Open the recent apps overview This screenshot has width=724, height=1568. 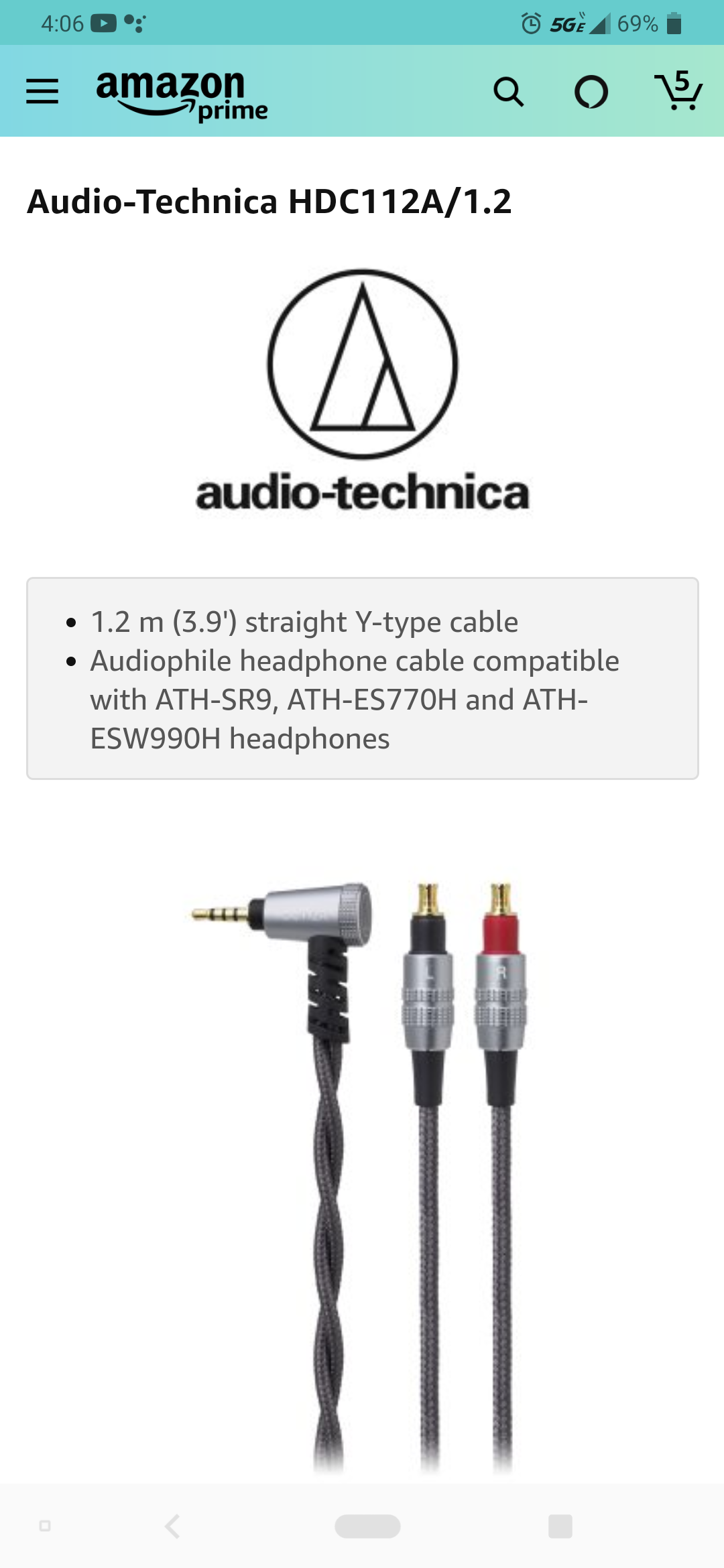coord(560,1526)
